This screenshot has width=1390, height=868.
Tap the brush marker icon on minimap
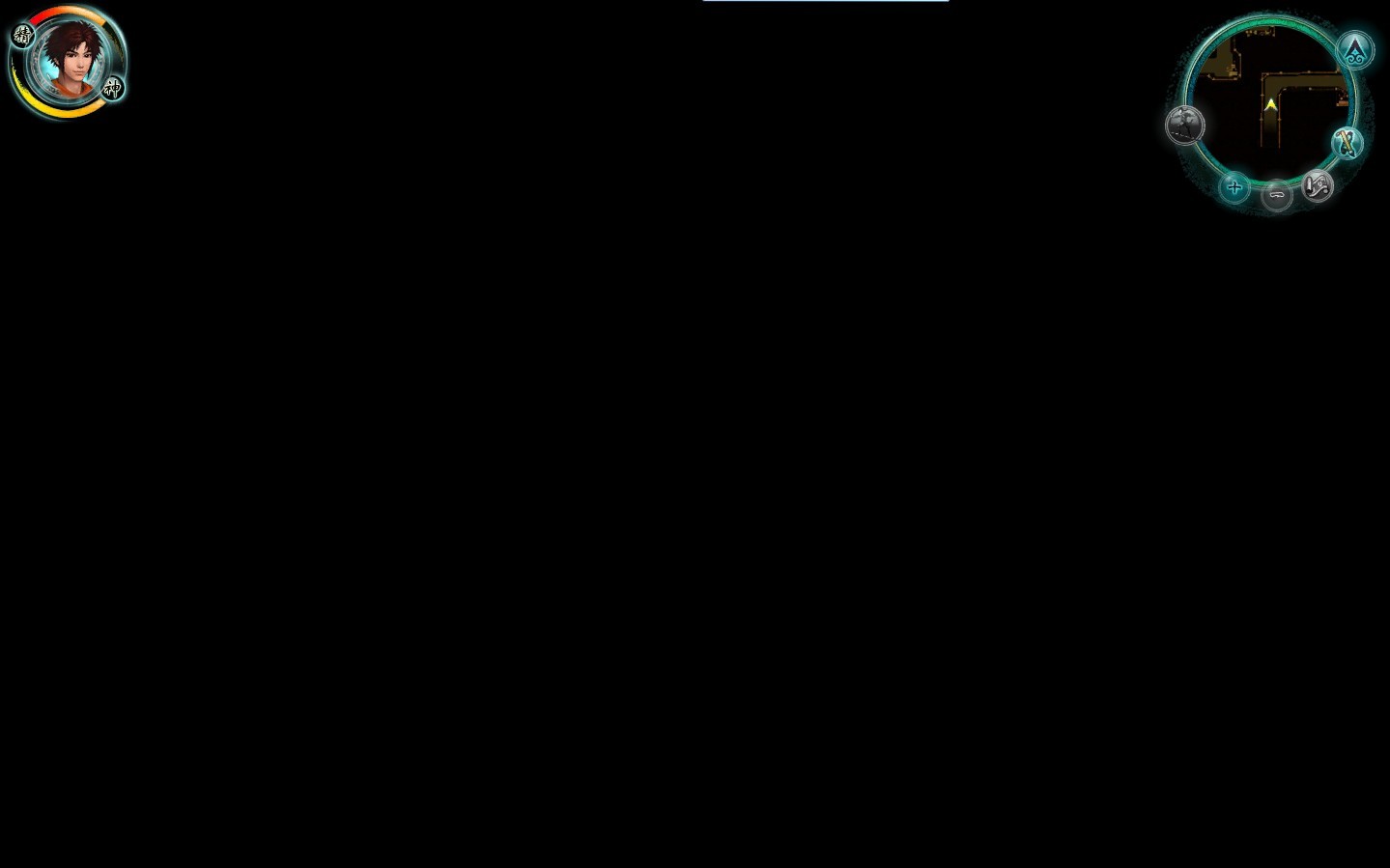pyautogui.click(x=1346, y=143)
